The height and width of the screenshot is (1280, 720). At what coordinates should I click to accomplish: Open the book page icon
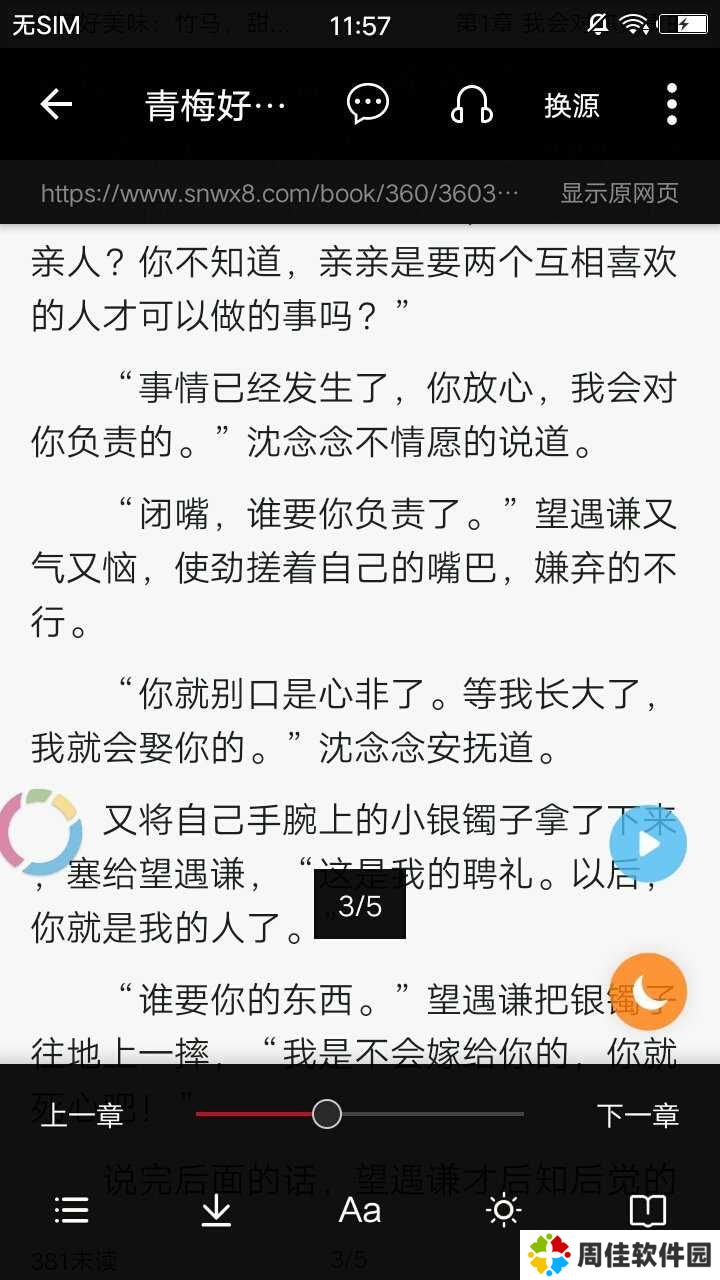(647, 1211)
